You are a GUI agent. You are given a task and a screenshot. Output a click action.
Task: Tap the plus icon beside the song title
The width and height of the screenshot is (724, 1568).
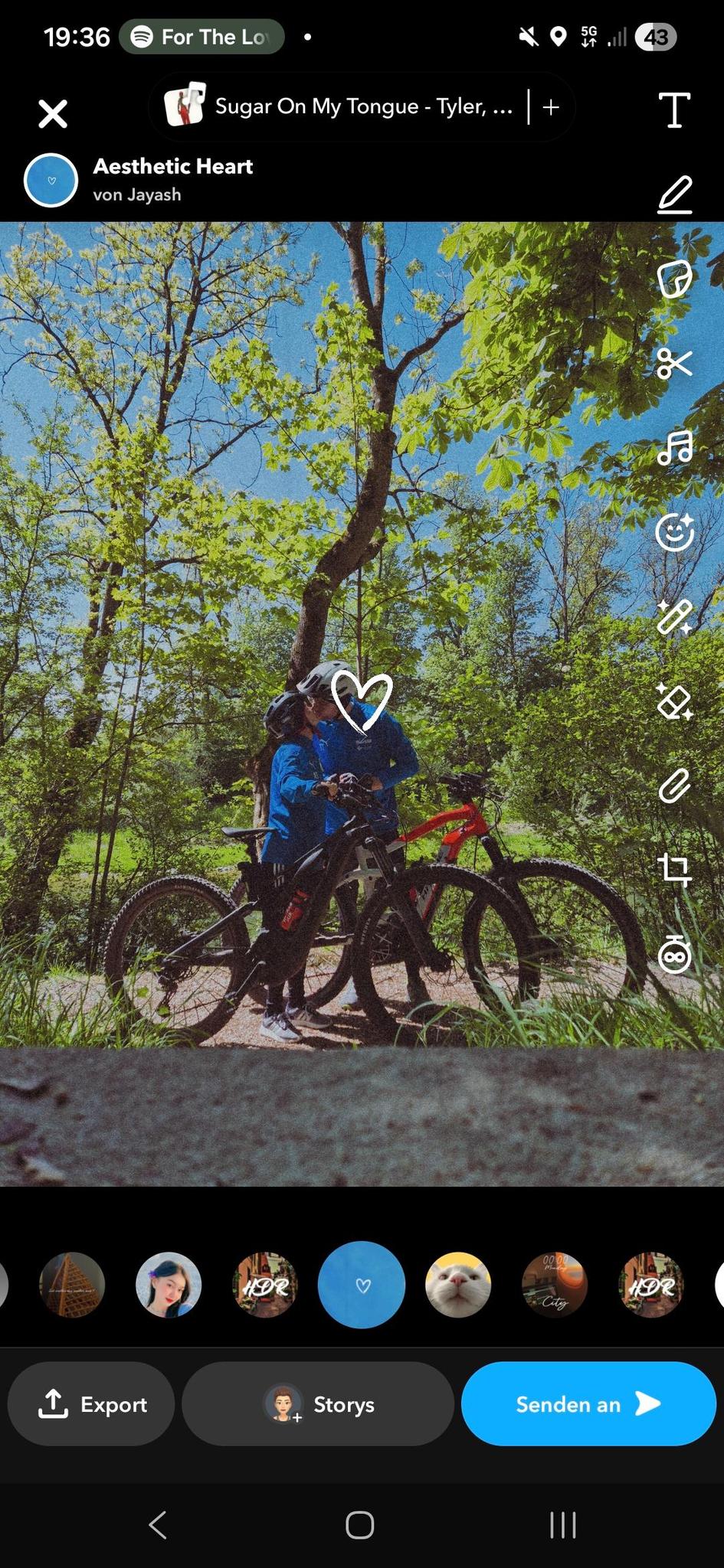[x=550, y=107]
